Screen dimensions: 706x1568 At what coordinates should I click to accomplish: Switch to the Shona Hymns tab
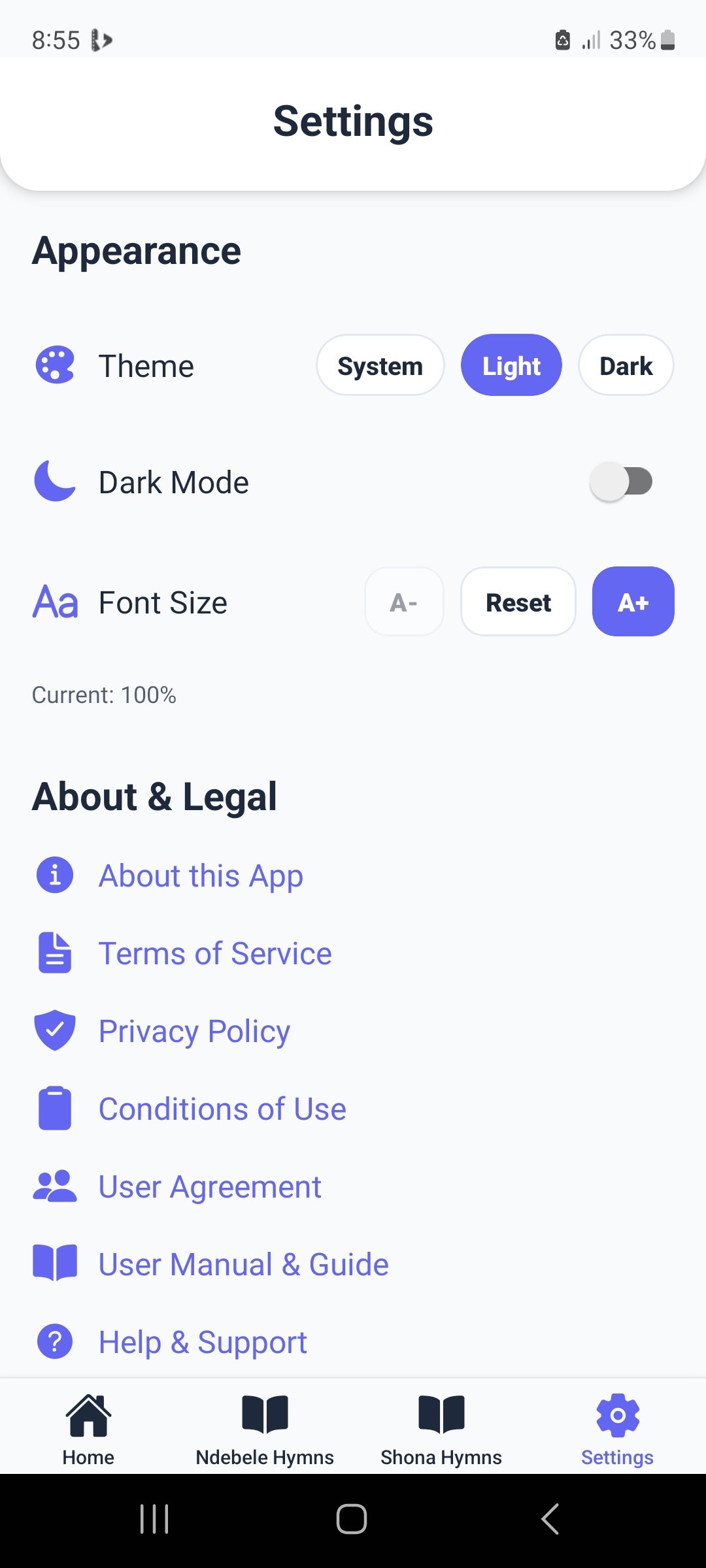pyautogui.click(x=441, y=1428)
